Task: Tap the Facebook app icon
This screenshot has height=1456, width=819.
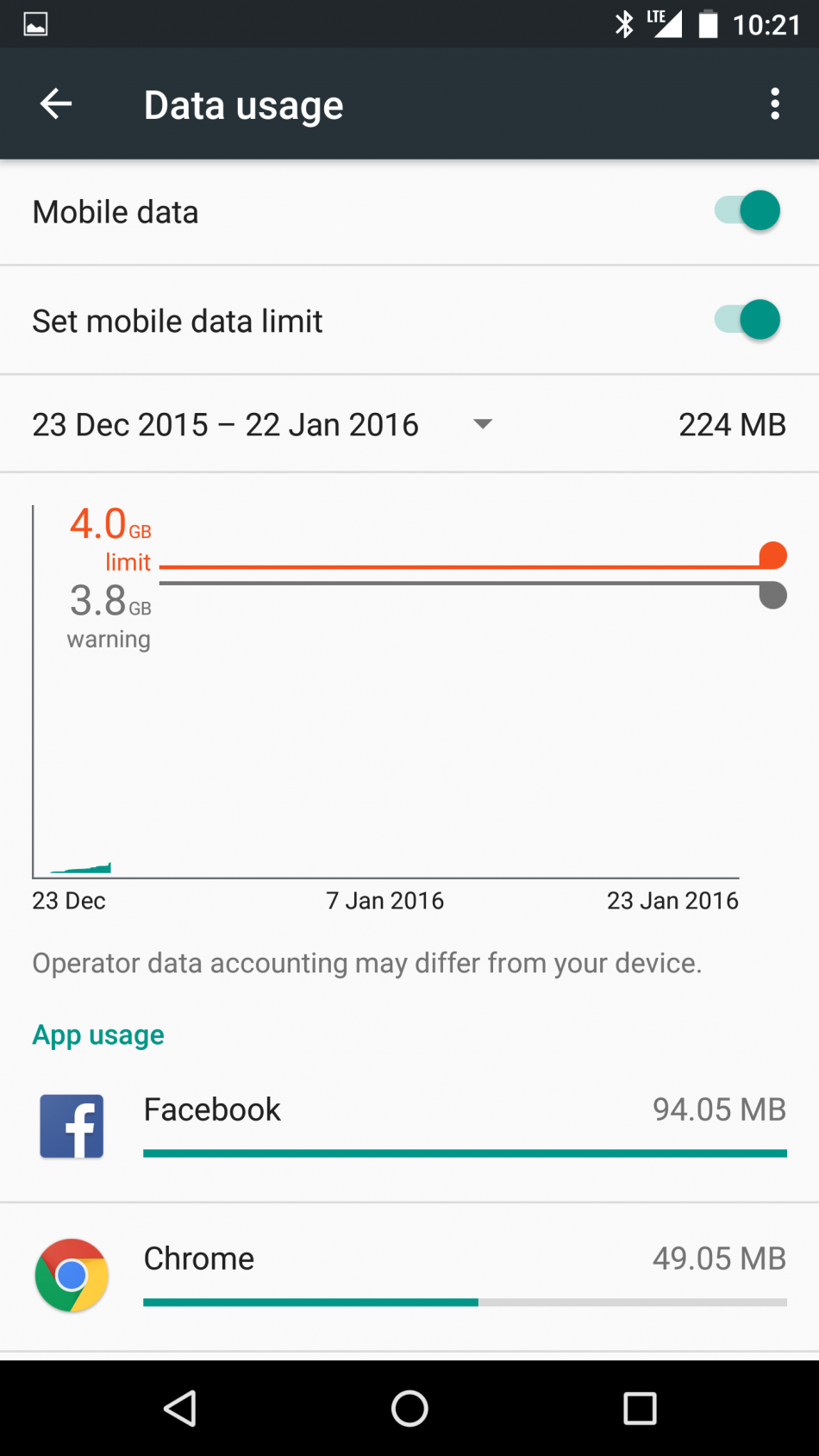Action: pyautogui.click(x=72, y=1126)
